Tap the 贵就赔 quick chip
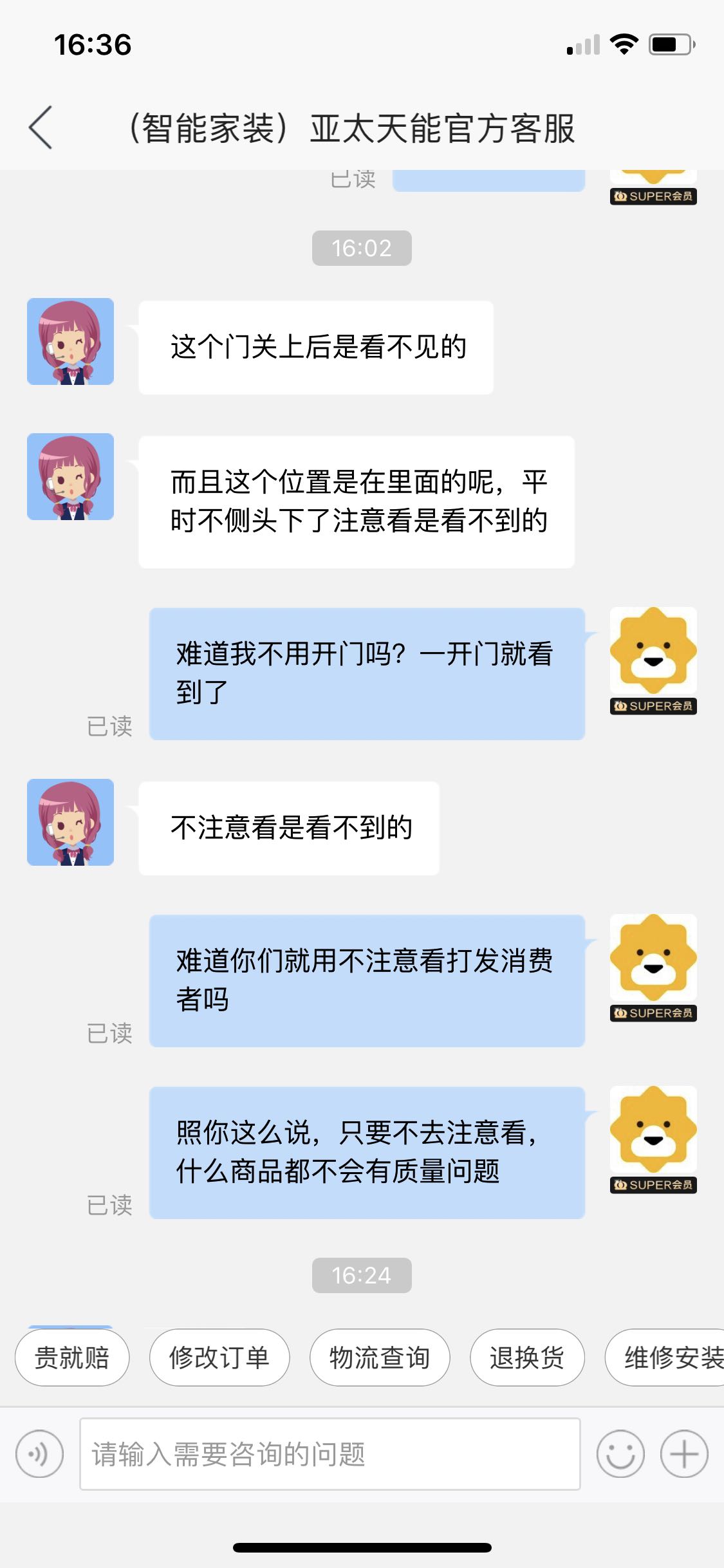The width and height of the screenshot is (724, 1568). (x=72, y=1358)
